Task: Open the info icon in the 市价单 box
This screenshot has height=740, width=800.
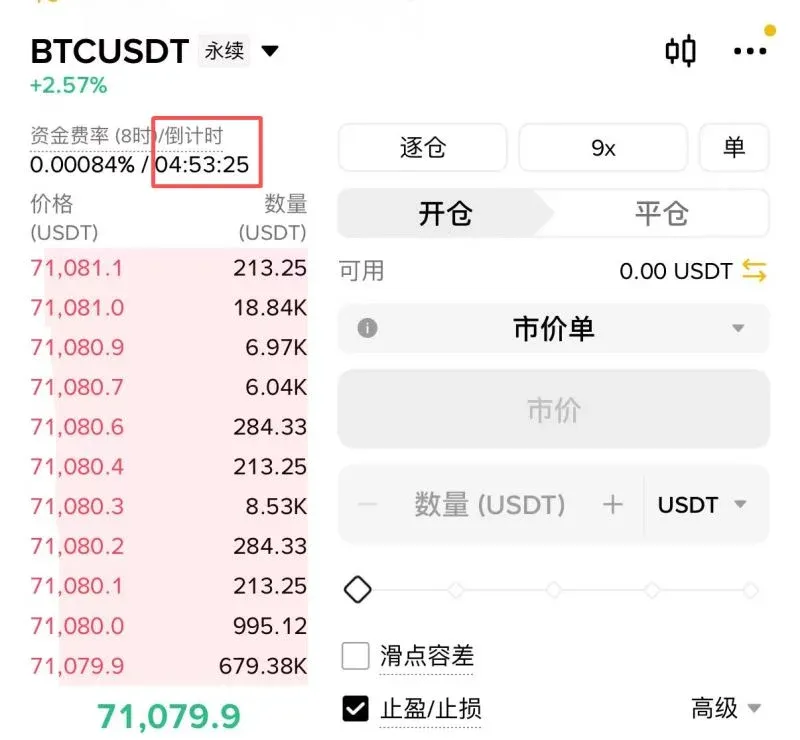Action: [x=367, y=328]
